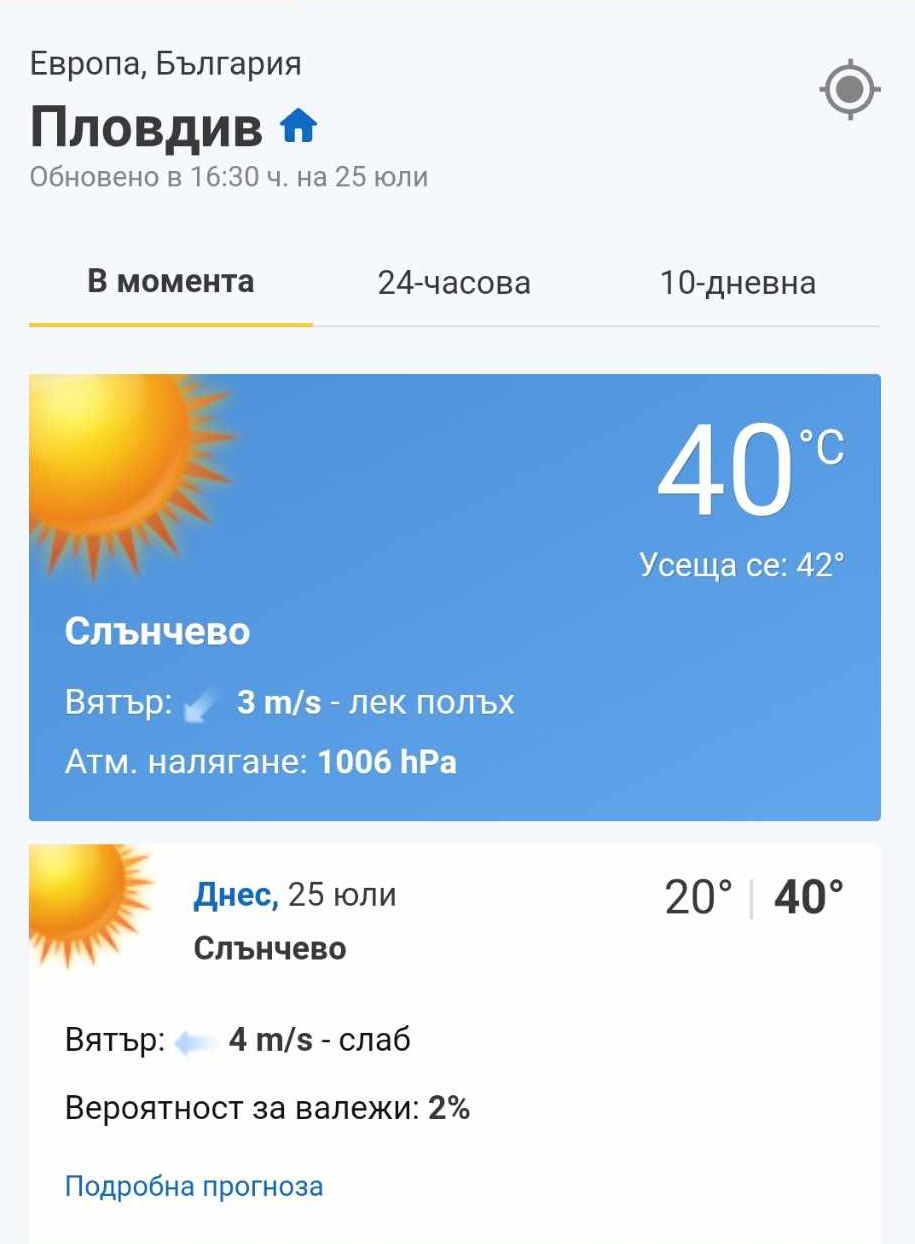The image size is (915, 1244).
Task: Select the В момента tab
Action: point(171,282)
